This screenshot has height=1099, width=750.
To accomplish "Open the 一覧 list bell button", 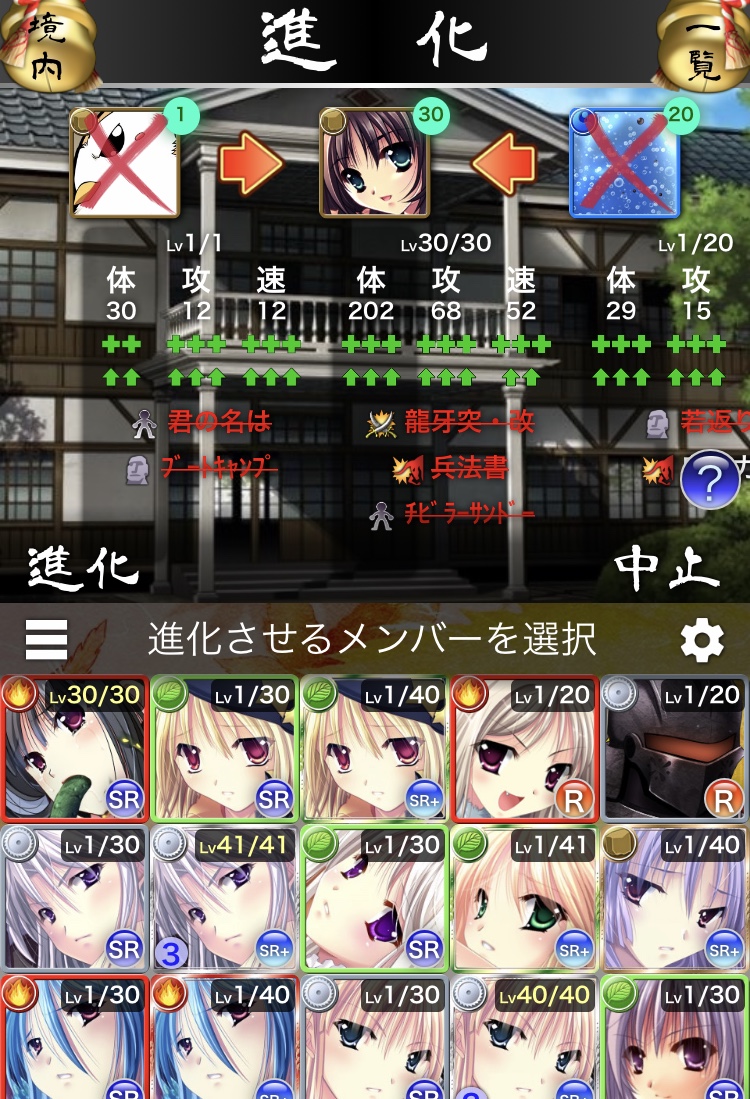I will 707,42.
